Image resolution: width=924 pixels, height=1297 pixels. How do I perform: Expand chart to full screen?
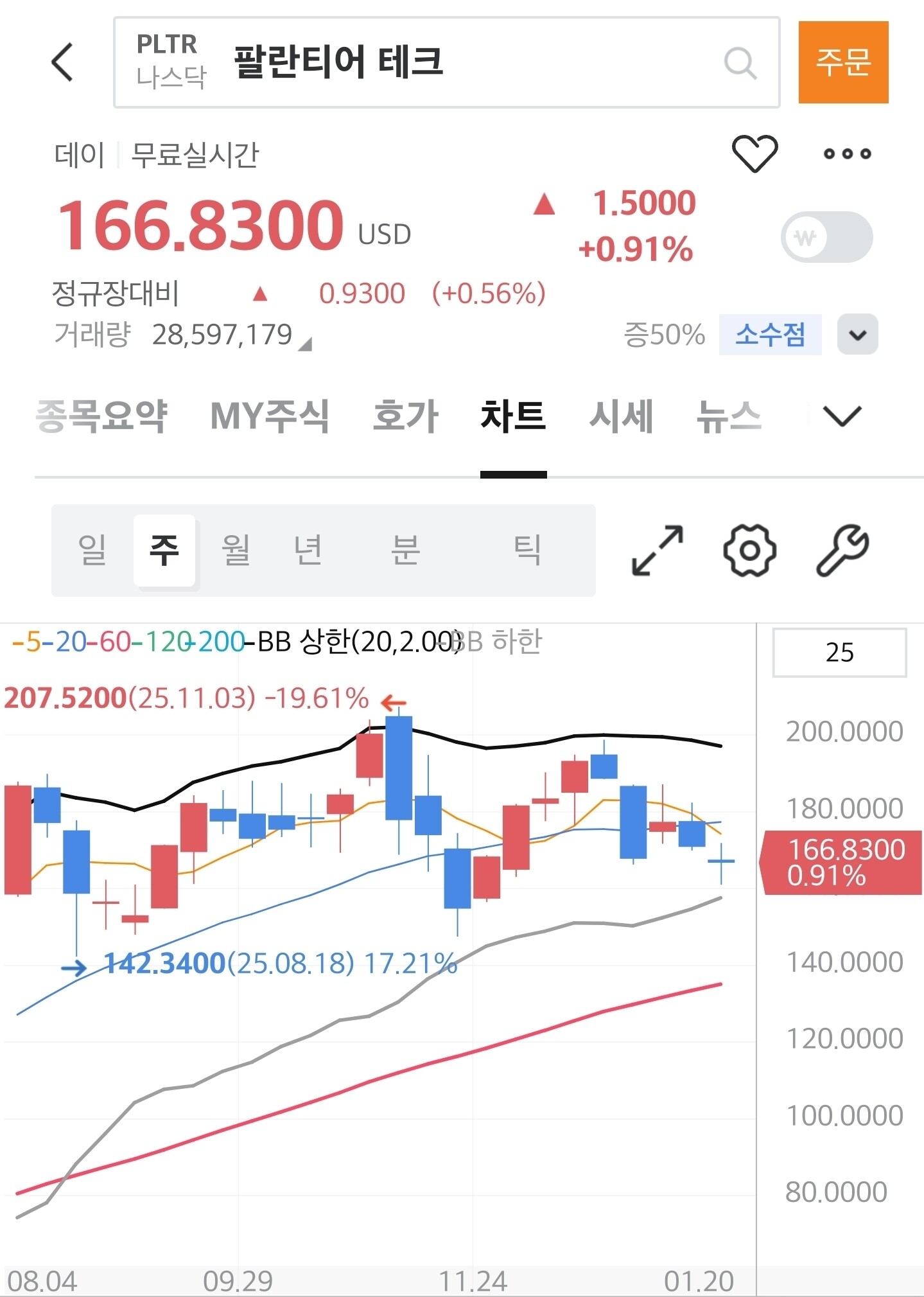tap(658, 550)
